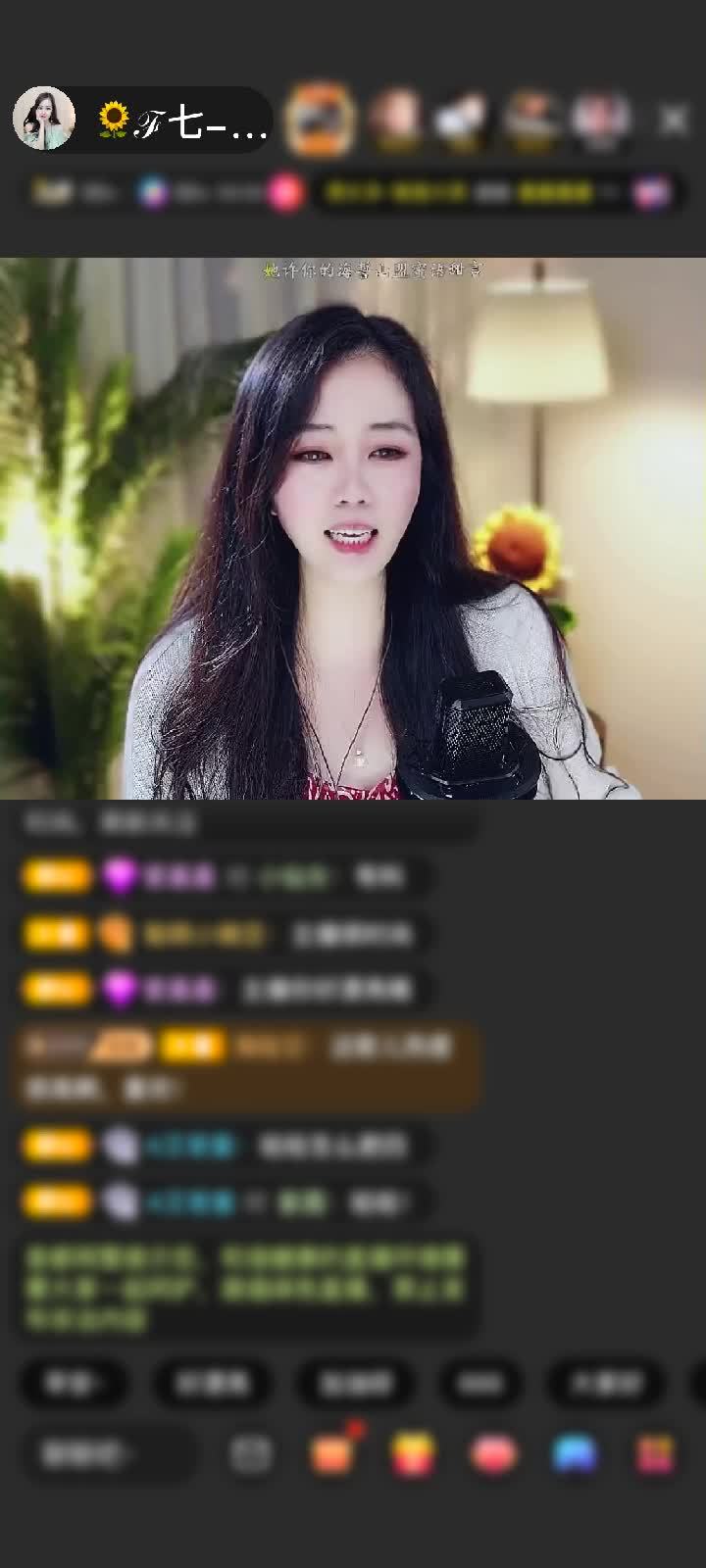Tap the red heart like icon
Viewport: 706px width, 1568px height.
[494, 1454]
